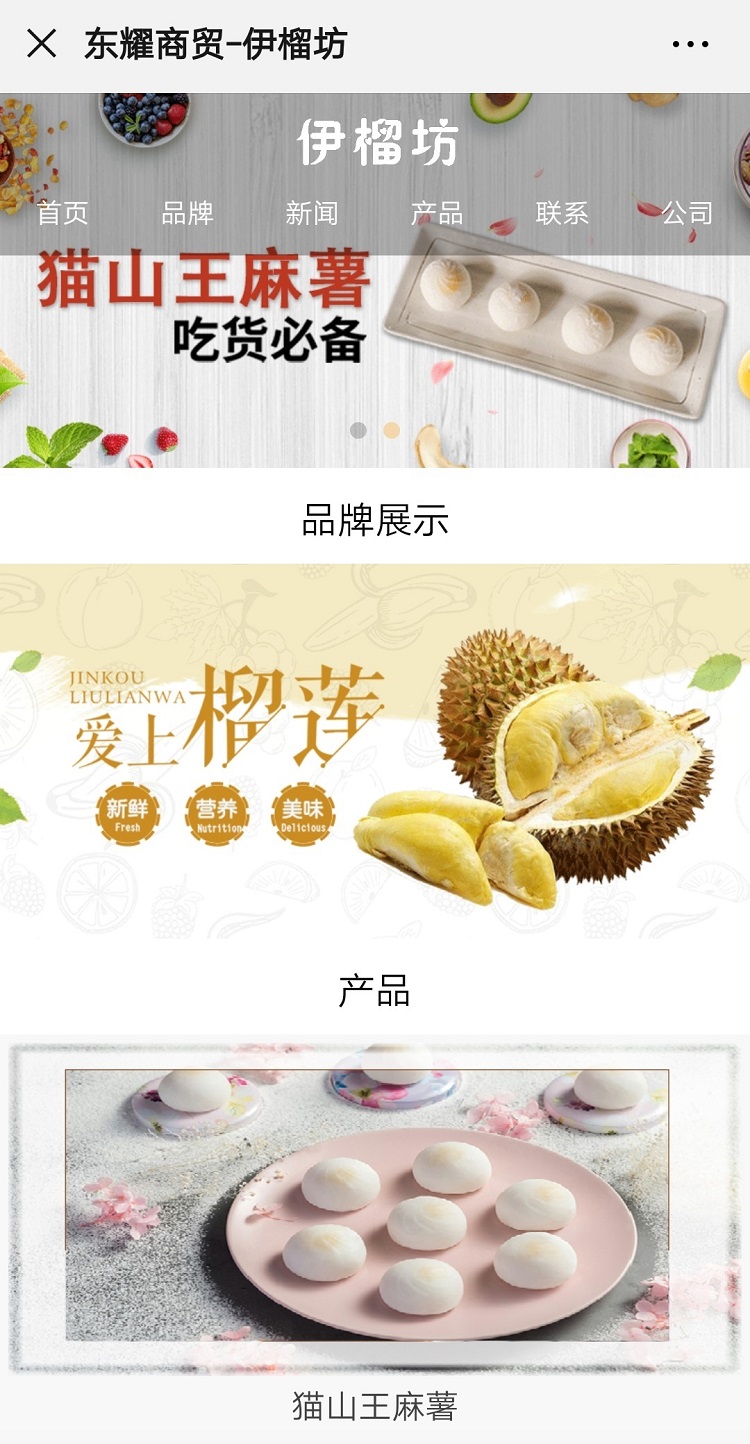The height and width of the screenshot is (1444, 750).
Task: Open the 公司 navigation item
Action: [x=687, y=213]
